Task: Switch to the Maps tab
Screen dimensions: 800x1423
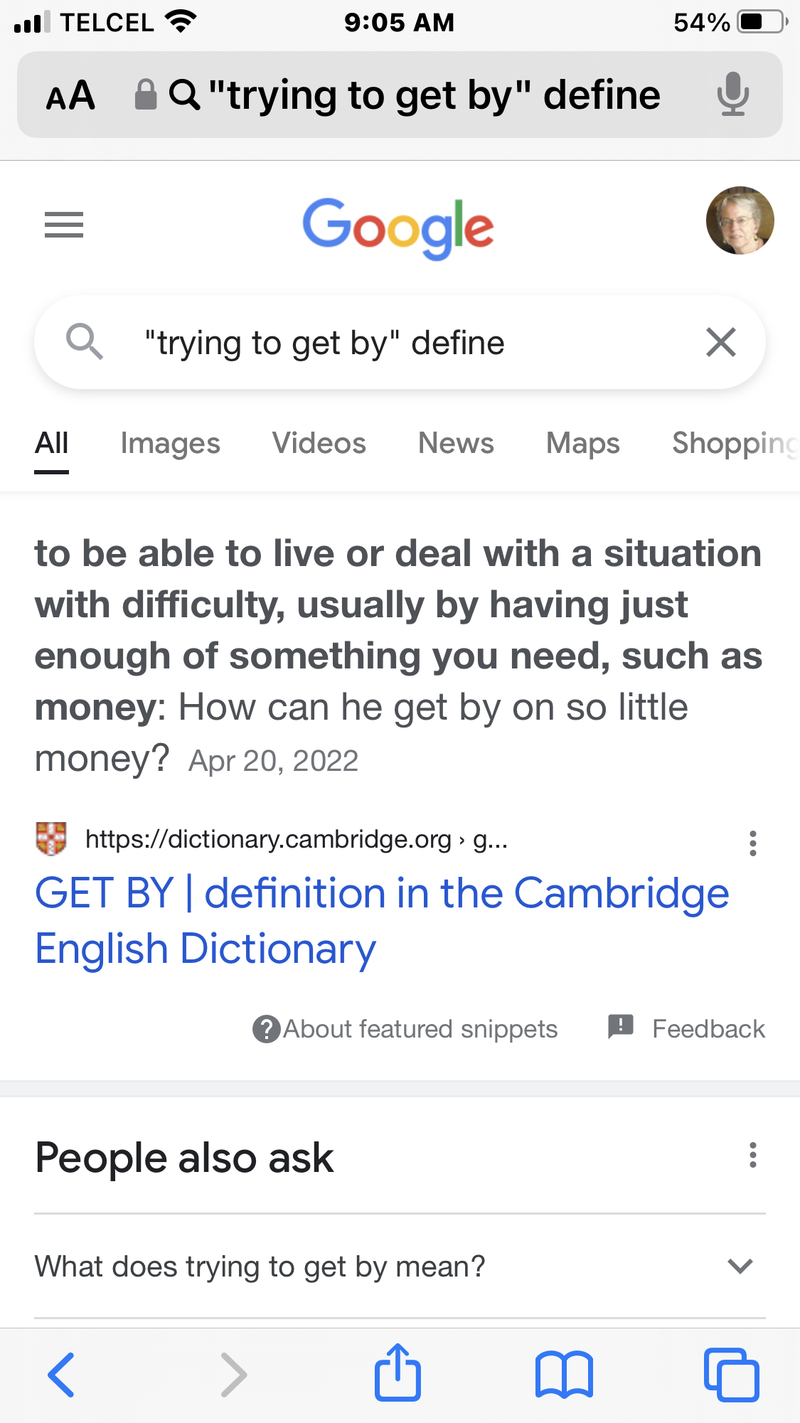Action: (583, 443)
